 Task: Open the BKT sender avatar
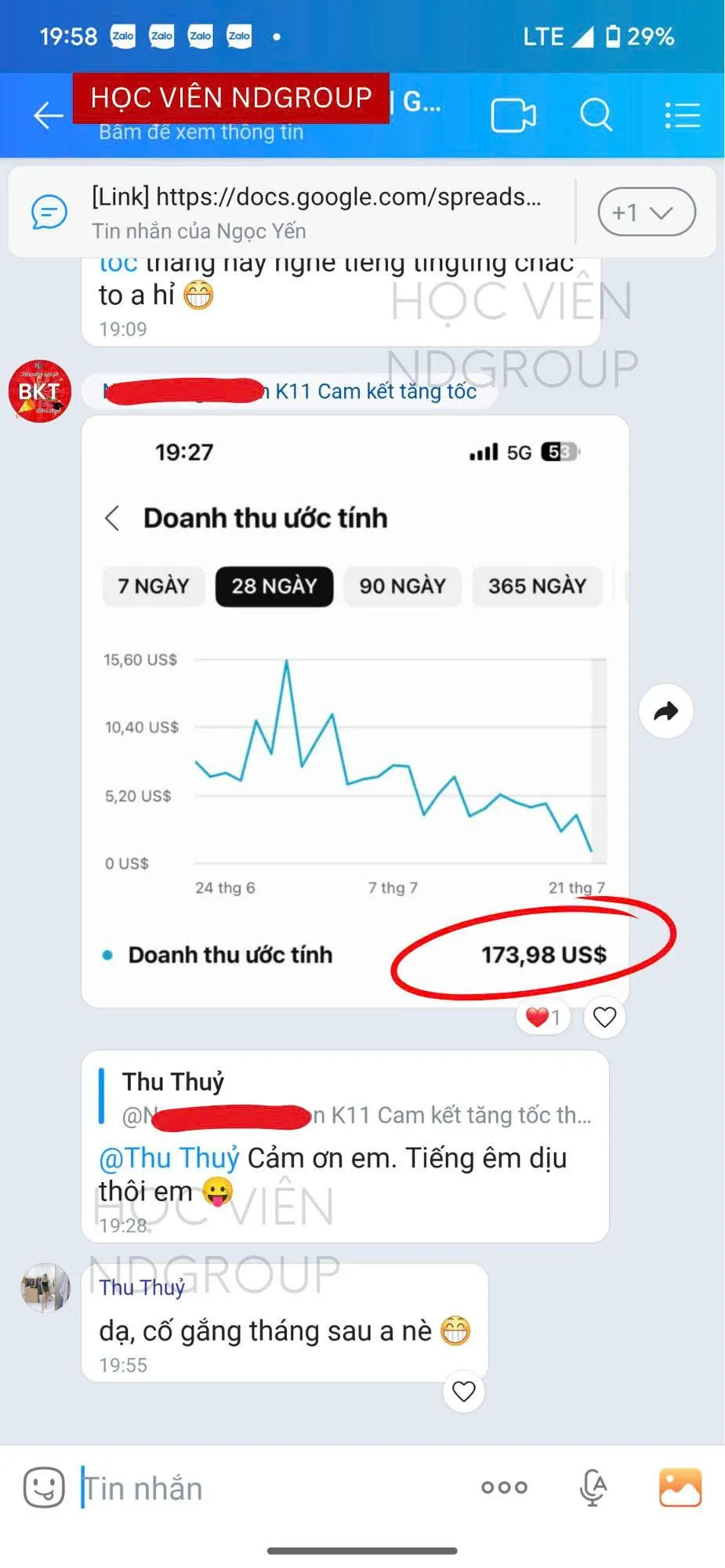coord(39,391)
